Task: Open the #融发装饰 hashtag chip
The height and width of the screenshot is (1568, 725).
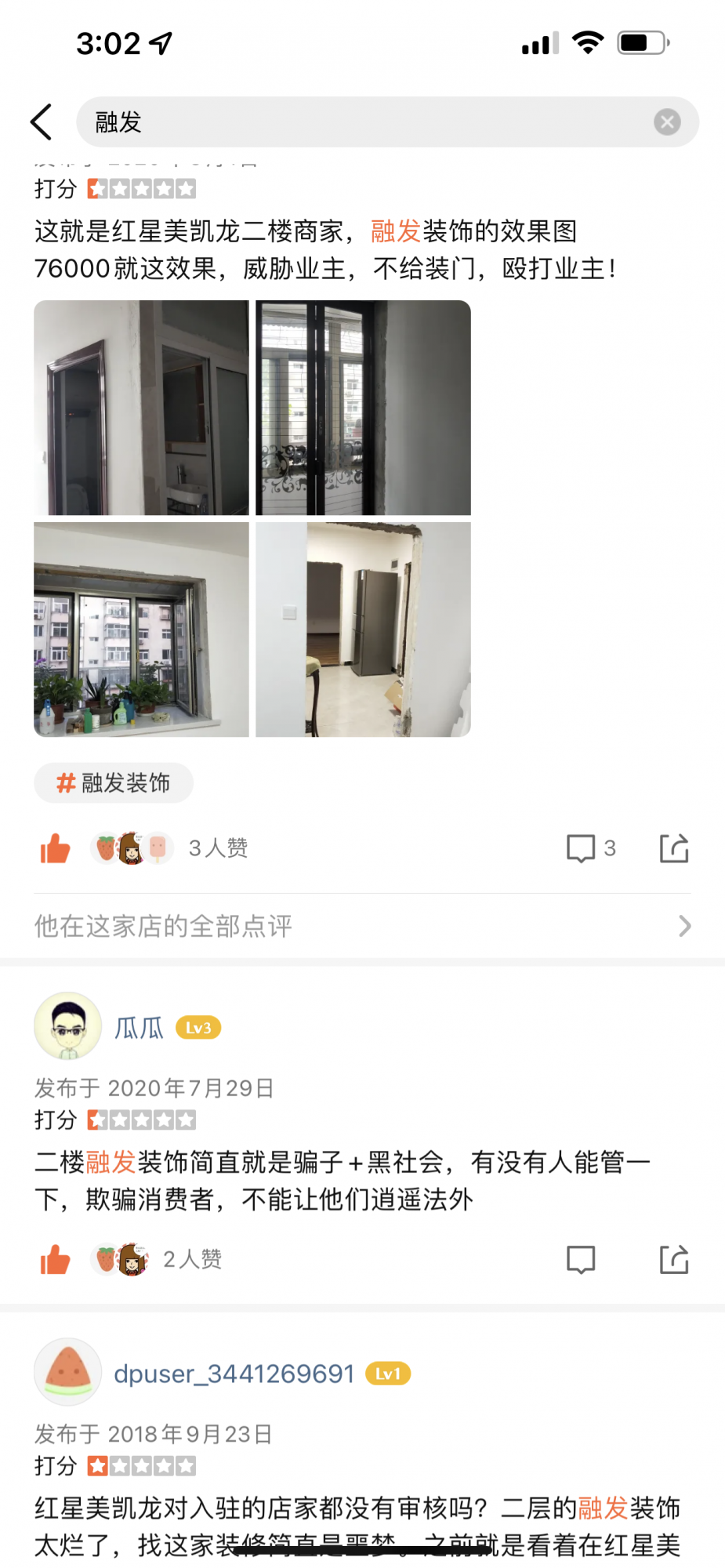Action: pyautogui.click(x=114, y=782)
